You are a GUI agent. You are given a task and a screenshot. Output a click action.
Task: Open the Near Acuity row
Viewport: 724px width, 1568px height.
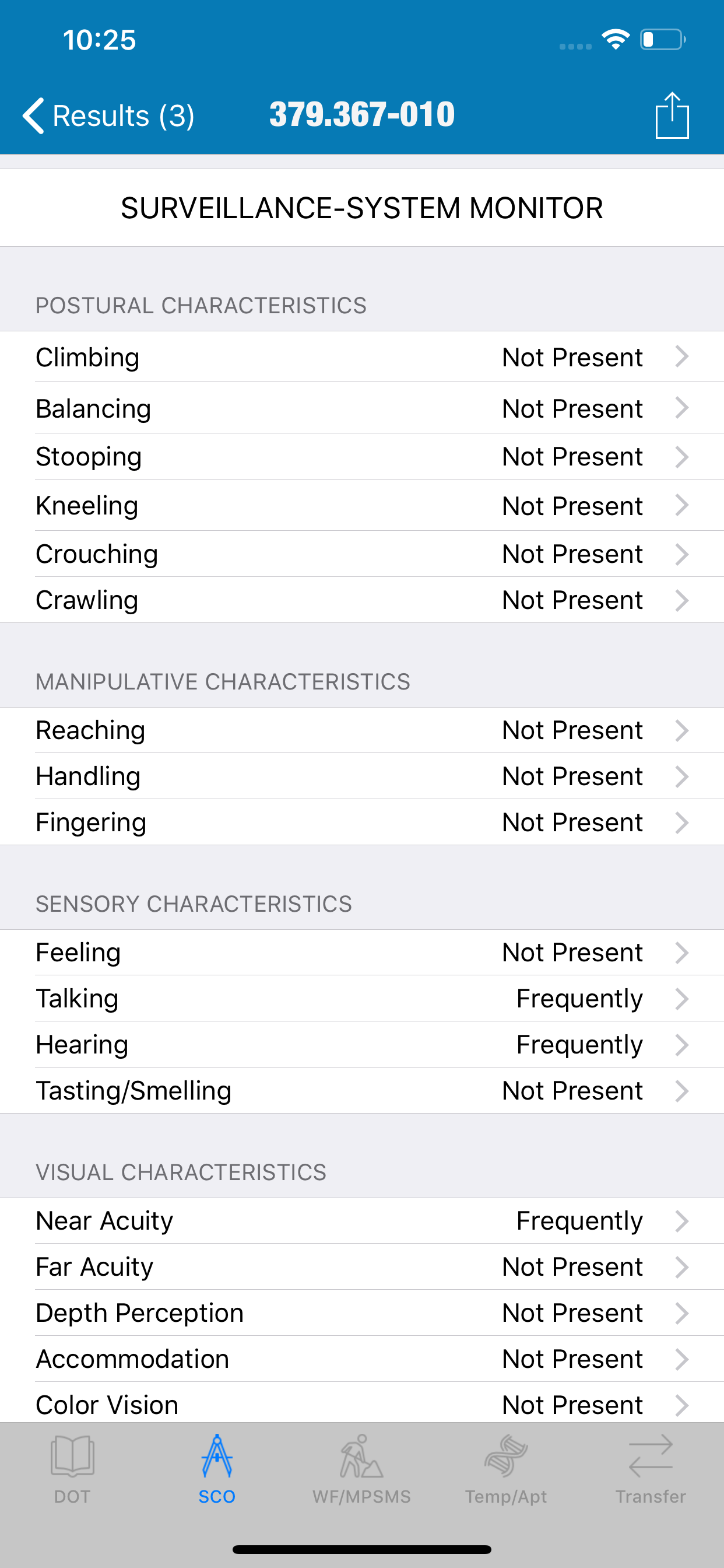tap(361, 1221)
